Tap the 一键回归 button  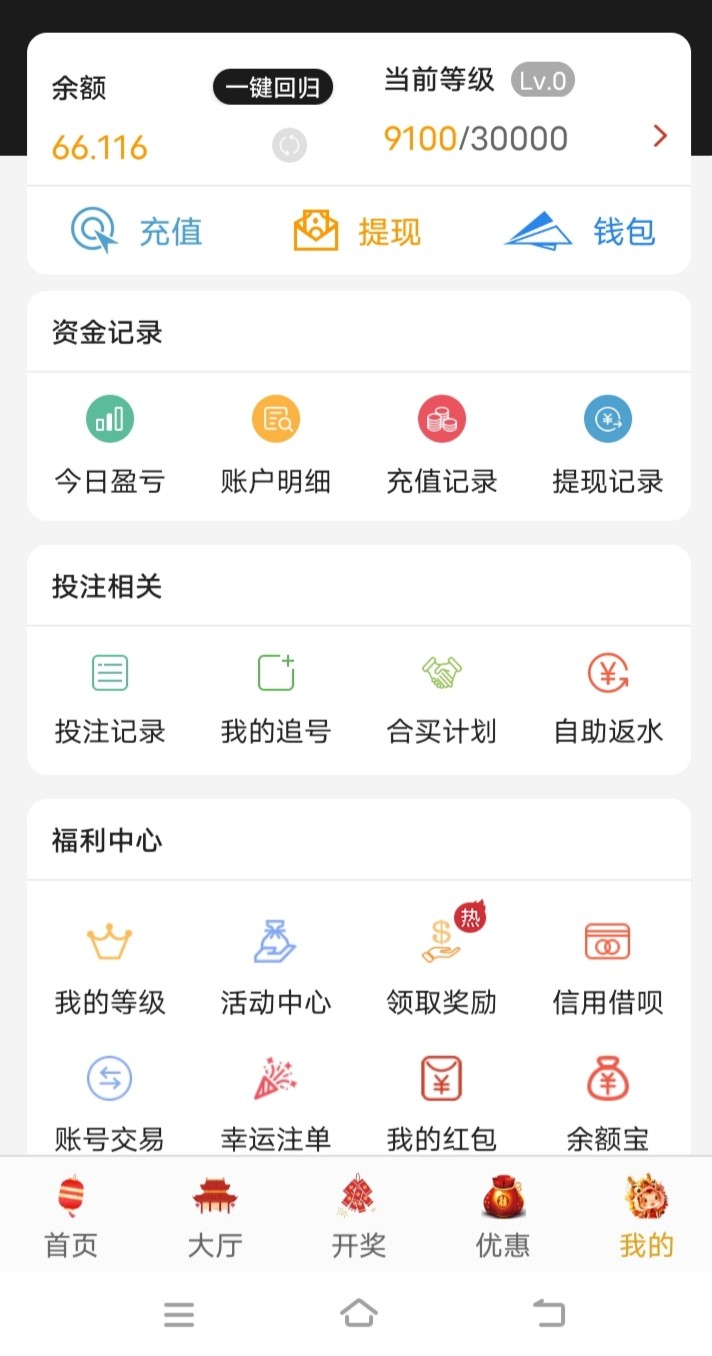(272, 88)
